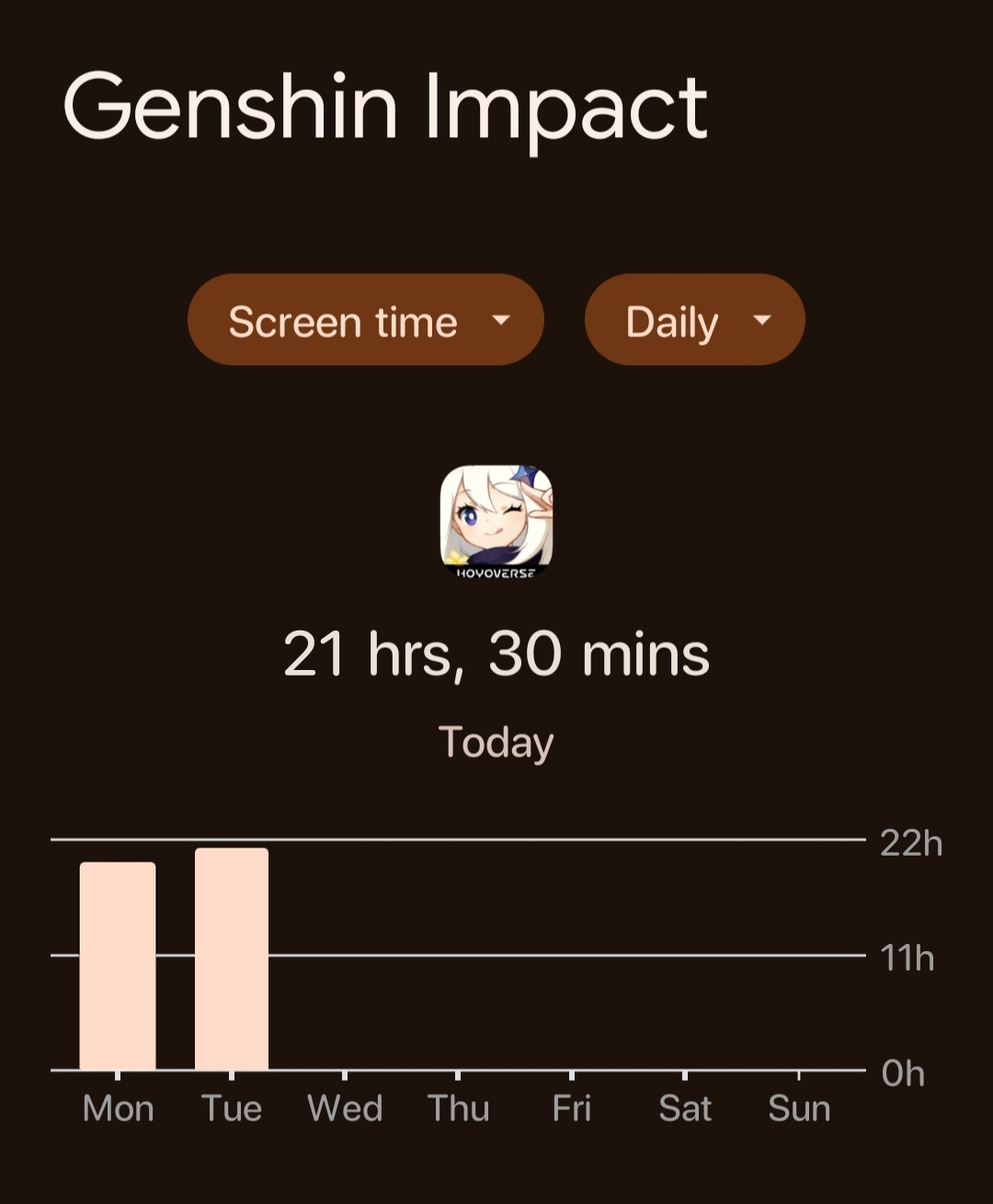Click the Screen time dropdown chevron arrow

tap(501, 322)
